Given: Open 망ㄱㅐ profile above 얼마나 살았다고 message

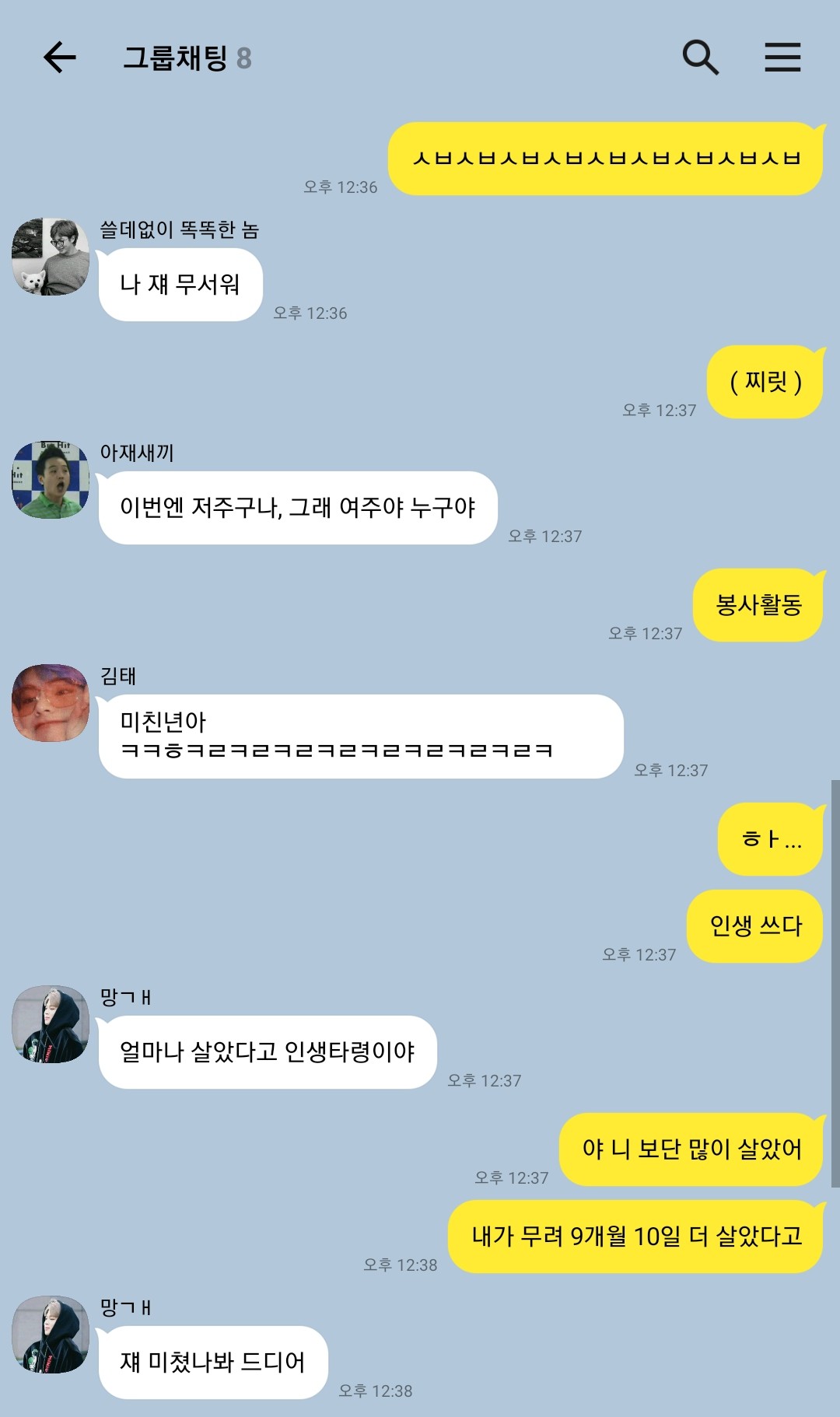Looking at the screenshot, I should coord(51,1024).
